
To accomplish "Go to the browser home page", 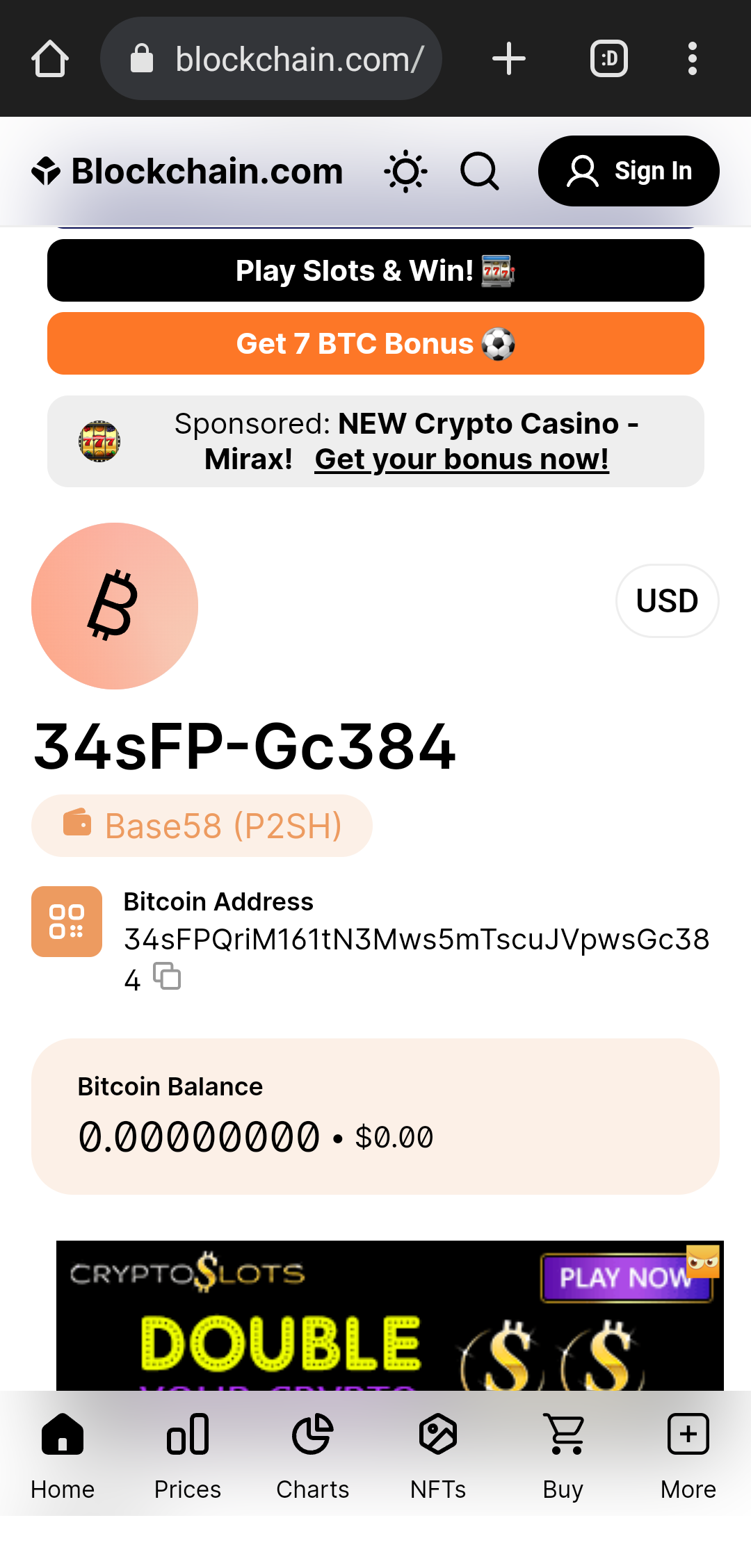I will 50,59.
